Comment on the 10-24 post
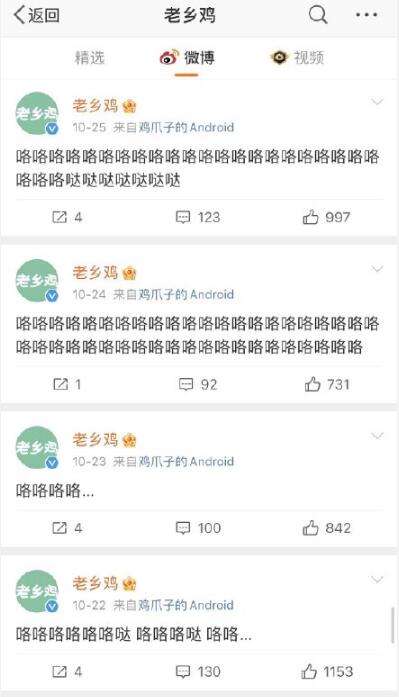 (x=198, y=384)
